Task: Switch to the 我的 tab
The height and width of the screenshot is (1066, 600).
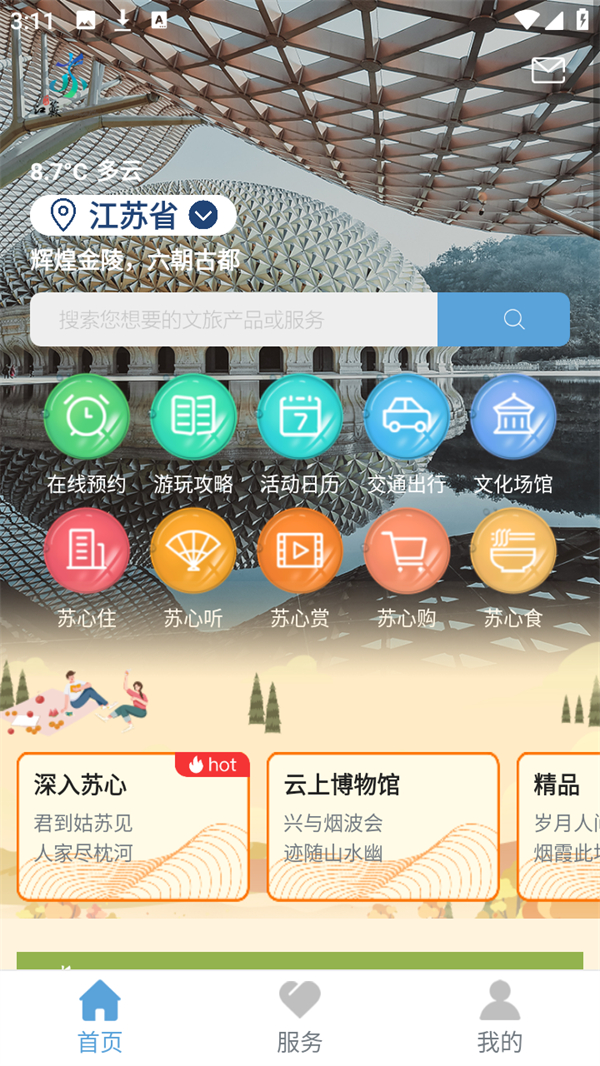Action: (x=500, y=1017)
